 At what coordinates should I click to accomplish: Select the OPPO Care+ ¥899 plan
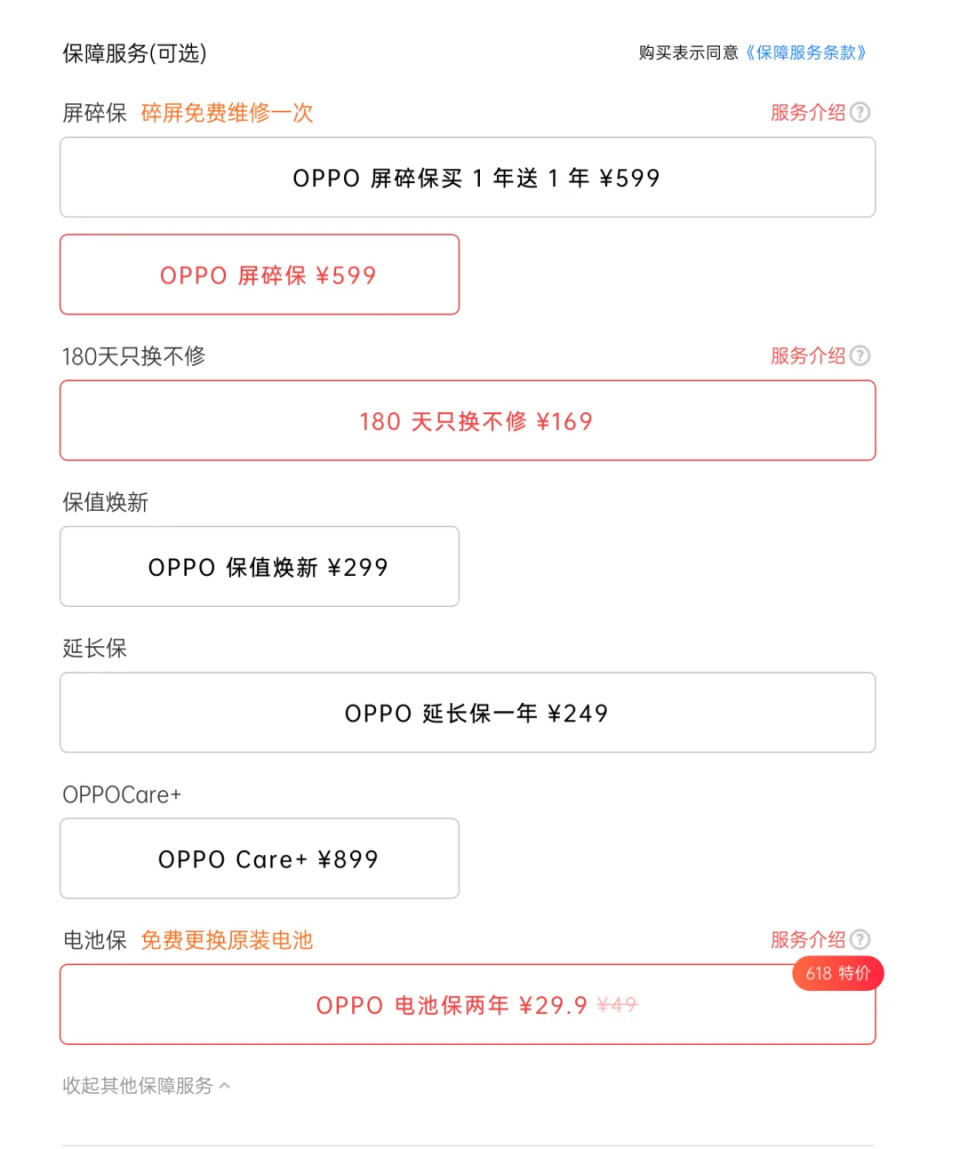click(259, 859)
